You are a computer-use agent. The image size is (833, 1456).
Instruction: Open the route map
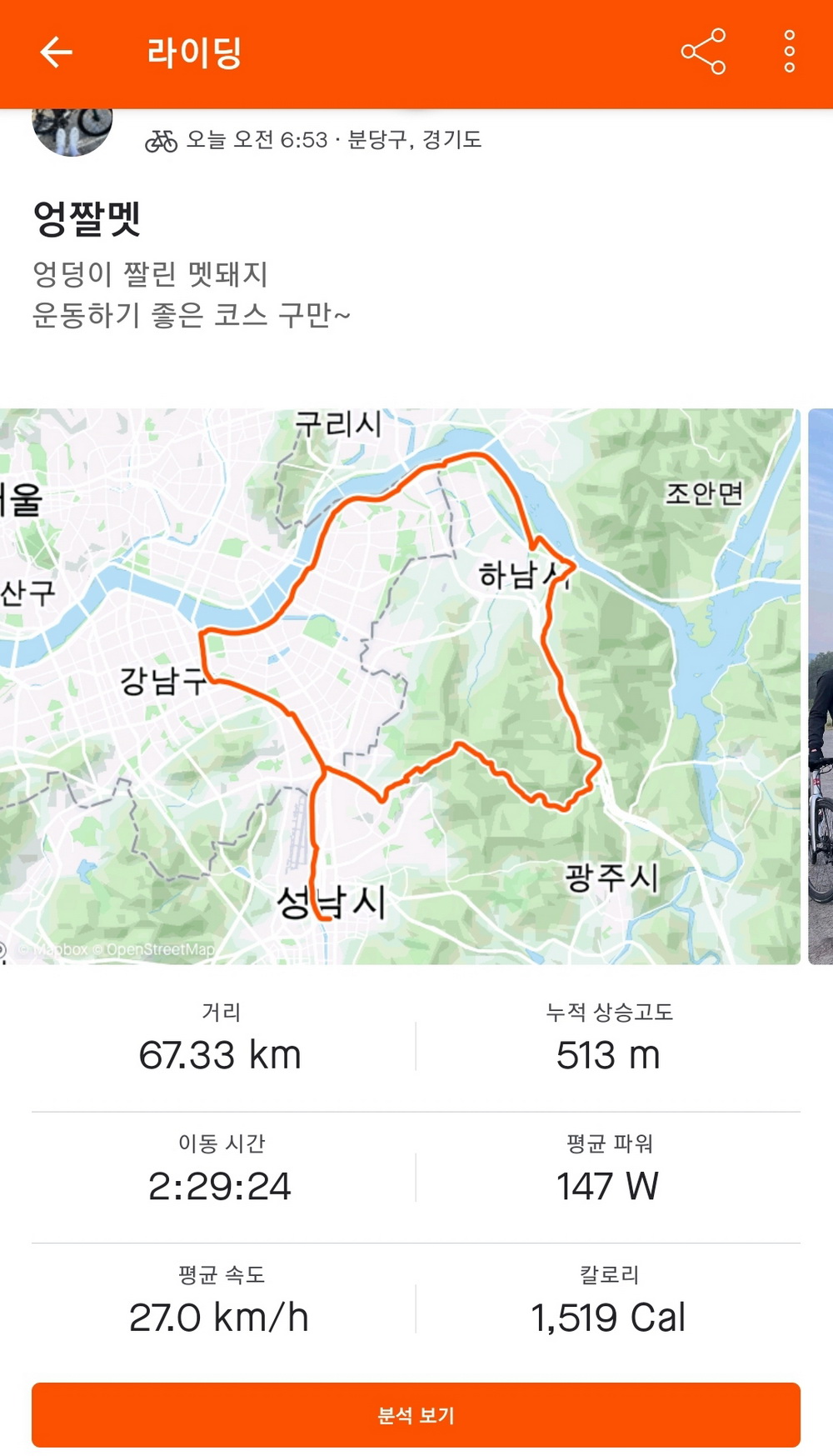tap(400, 686)
